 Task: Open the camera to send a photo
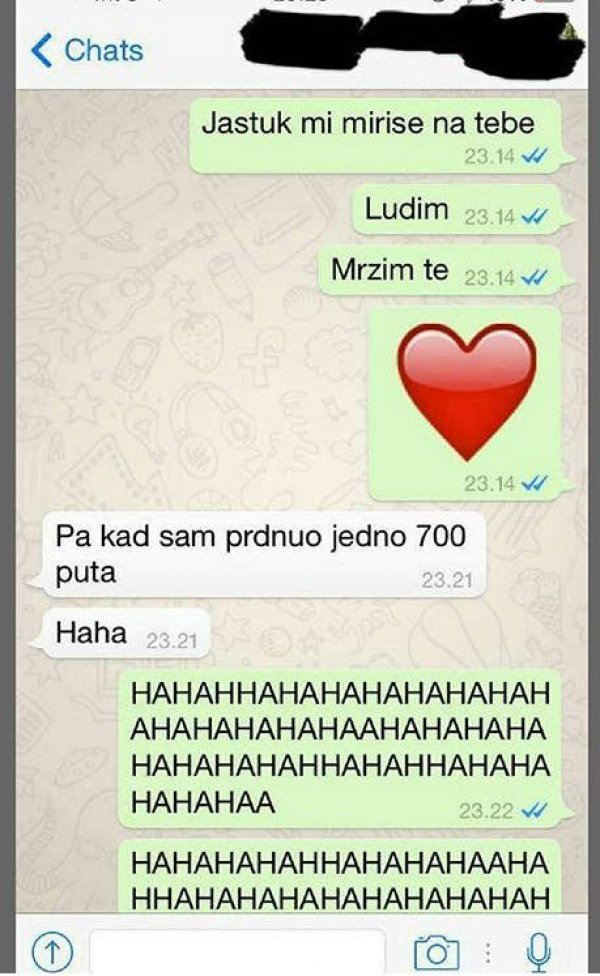pyautogui.click(x=435, y=950)
